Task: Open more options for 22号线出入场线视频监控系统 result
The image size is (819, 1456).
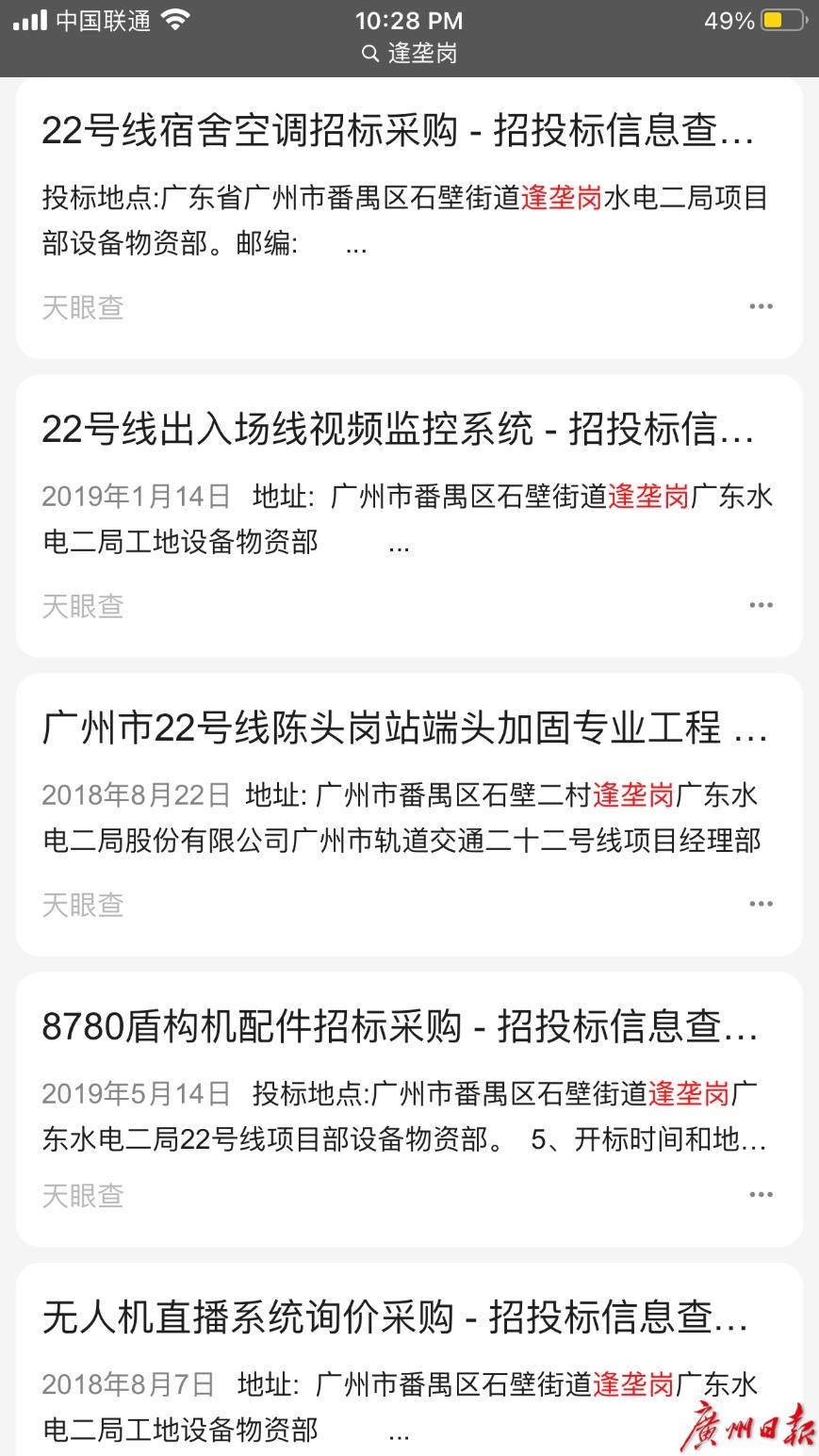Action: tap(761, 605)
